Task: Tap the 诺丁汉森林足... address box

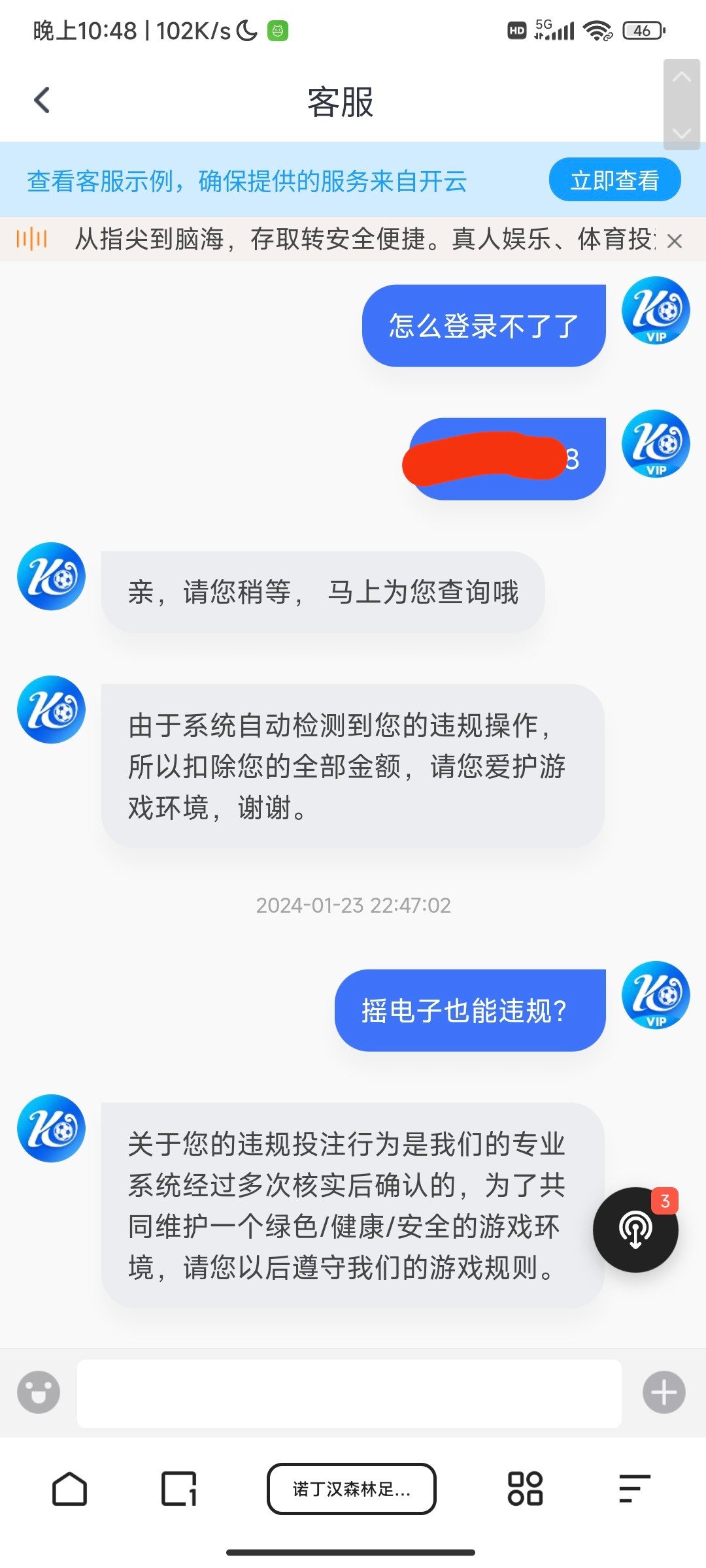Action: (x=352, y=1489)
